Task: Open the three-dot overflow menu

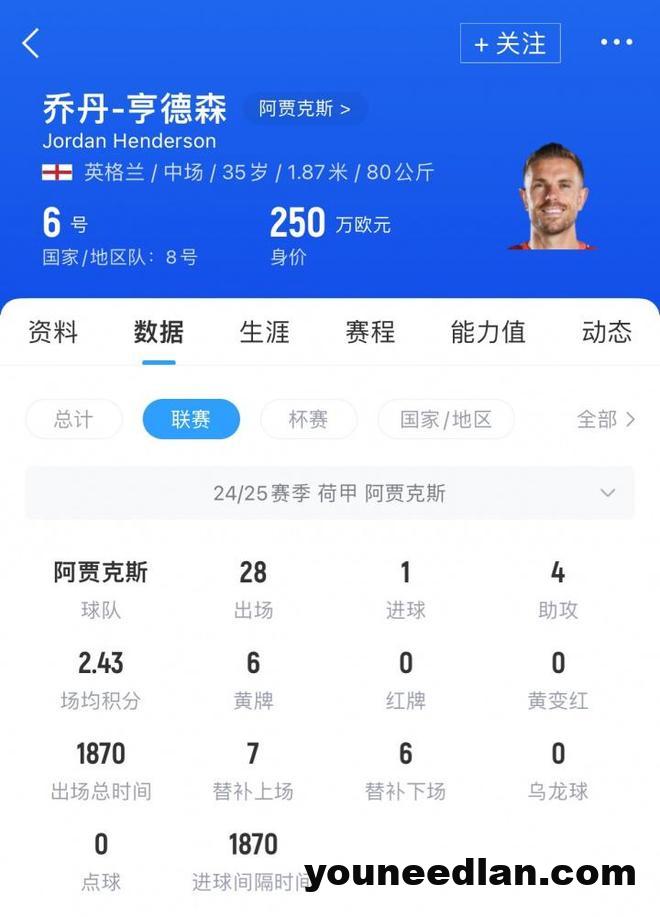Action: pos(616,43)
